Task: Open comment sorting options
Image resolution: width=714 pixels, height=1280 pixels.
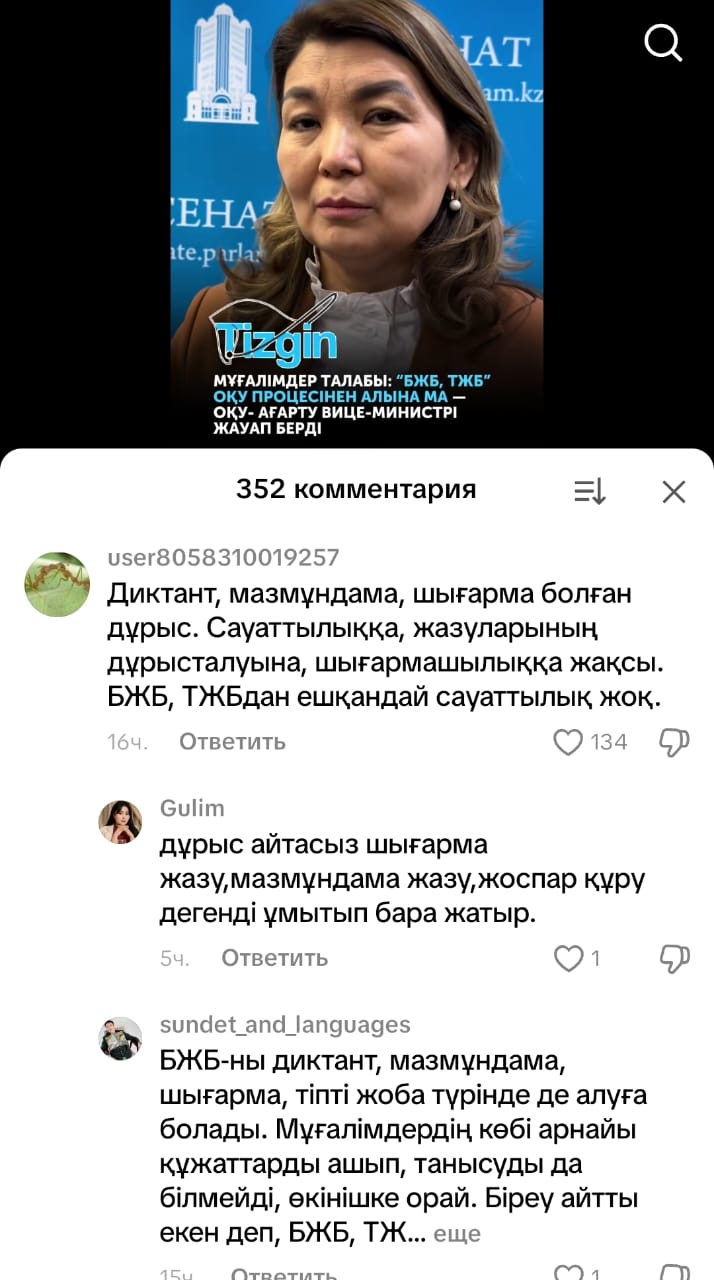Action: [x=589, y=491]
